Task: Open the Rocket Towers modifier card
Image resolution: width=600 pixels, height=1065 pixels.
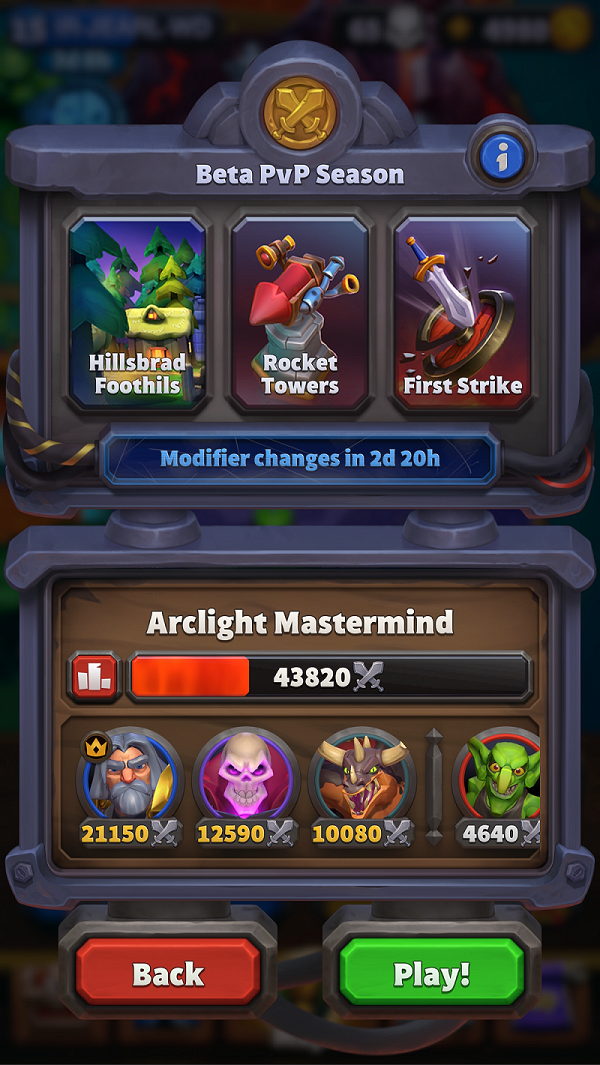Action: click(300, 312)
